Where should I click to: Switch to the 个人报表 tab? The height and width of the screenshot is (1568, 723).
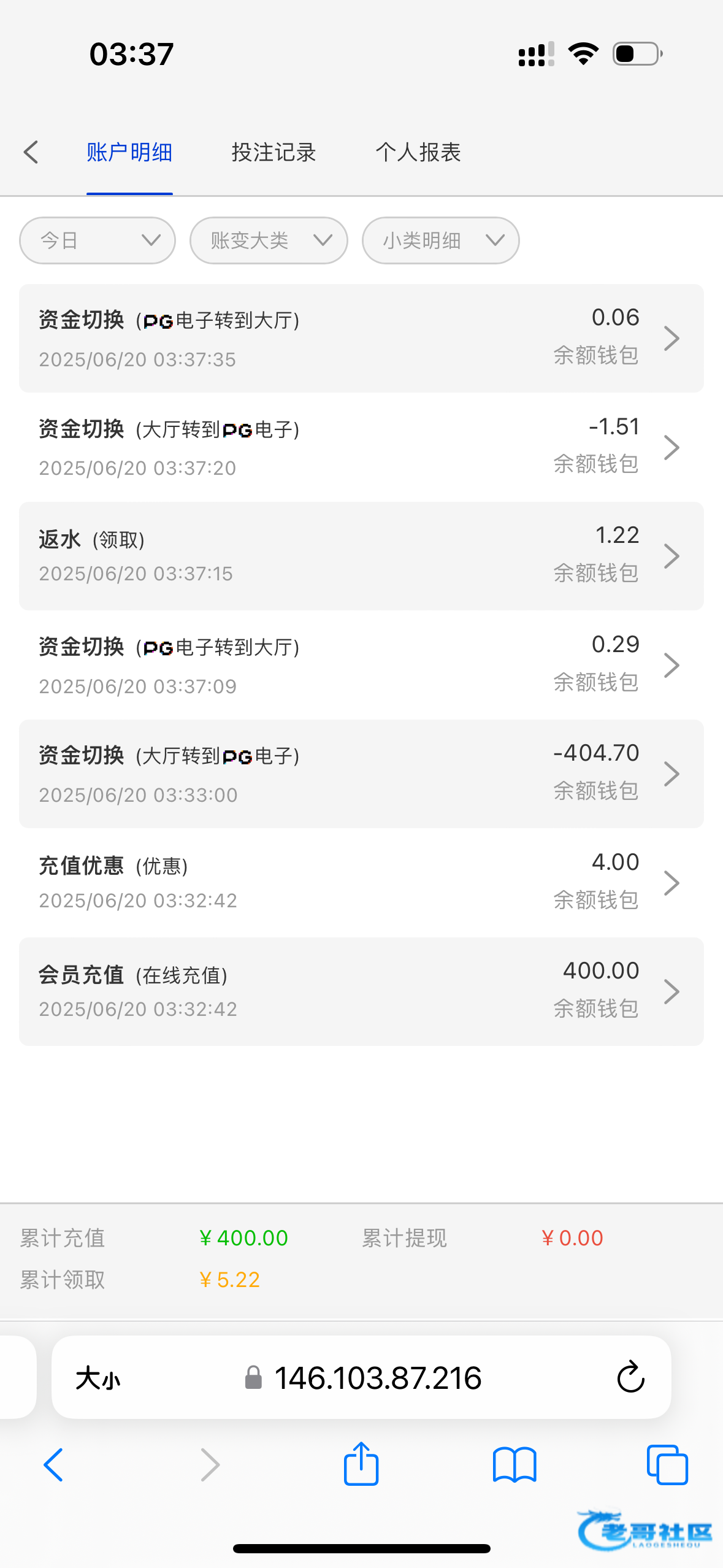tap(418, 152)
